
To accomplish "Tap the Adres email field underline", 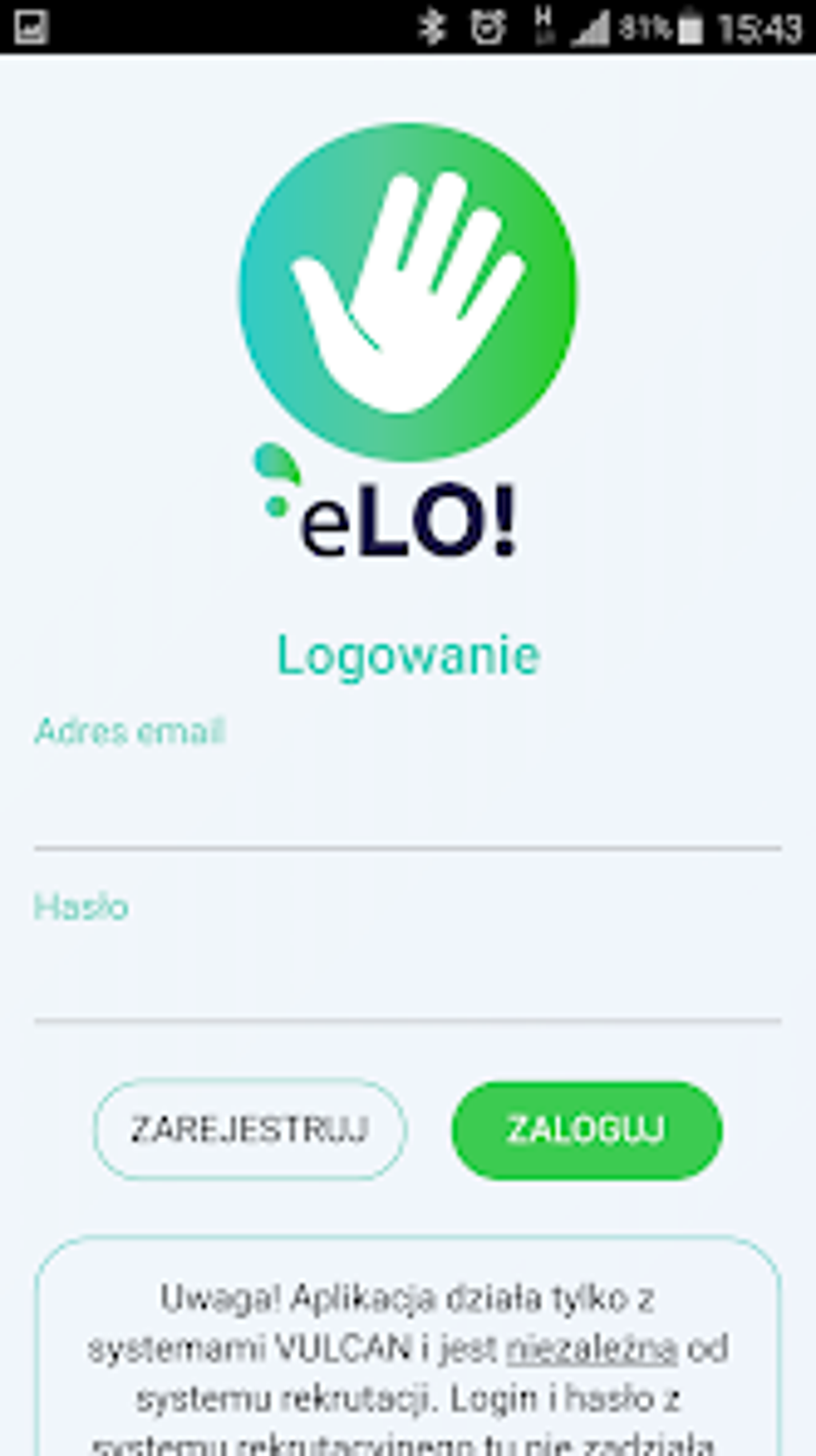I will pyautogui.click(x=408, y=845).
